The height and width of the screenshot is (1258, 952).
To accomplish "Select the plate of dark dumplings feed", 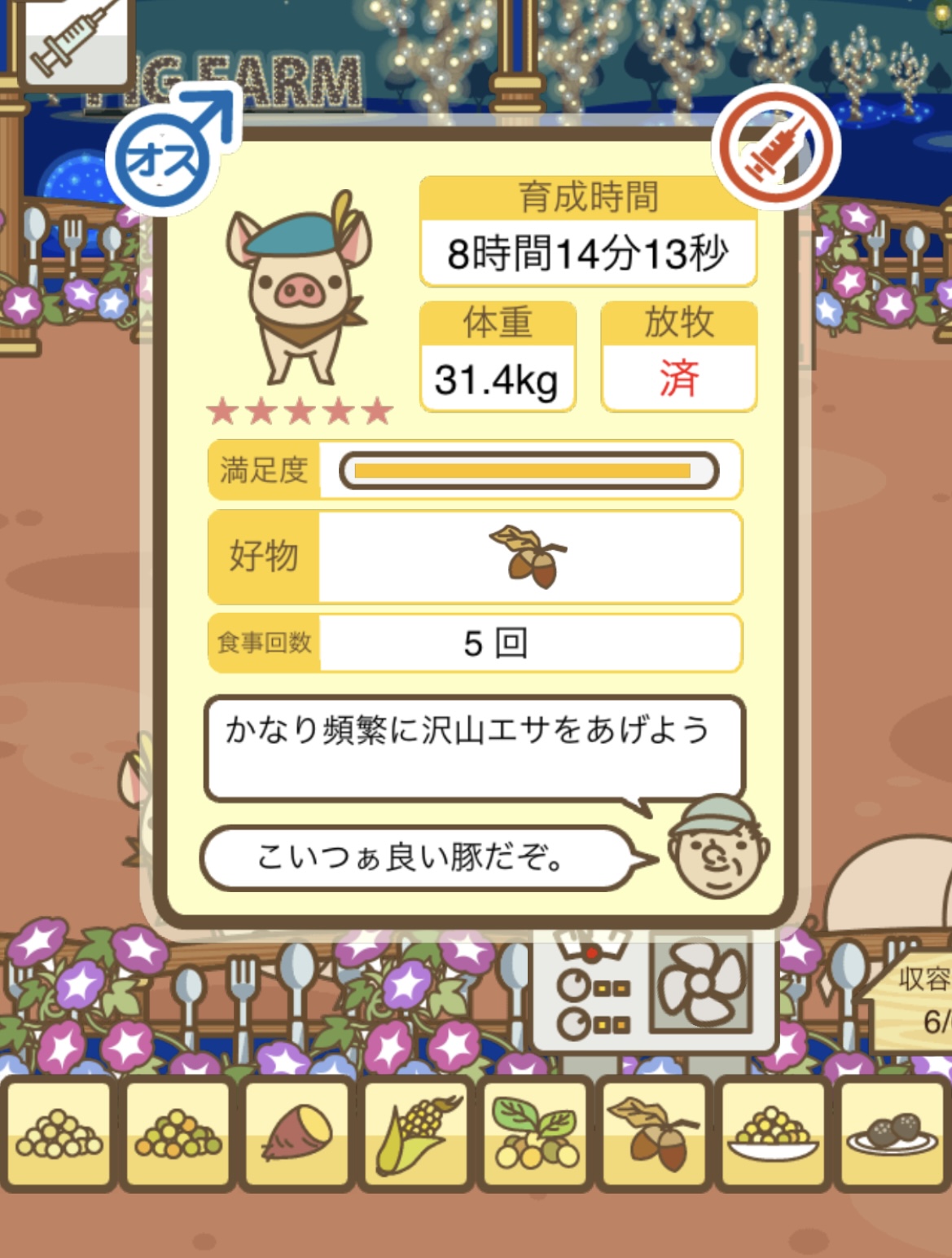I will pyautogui.click(x=893, y=1133).
